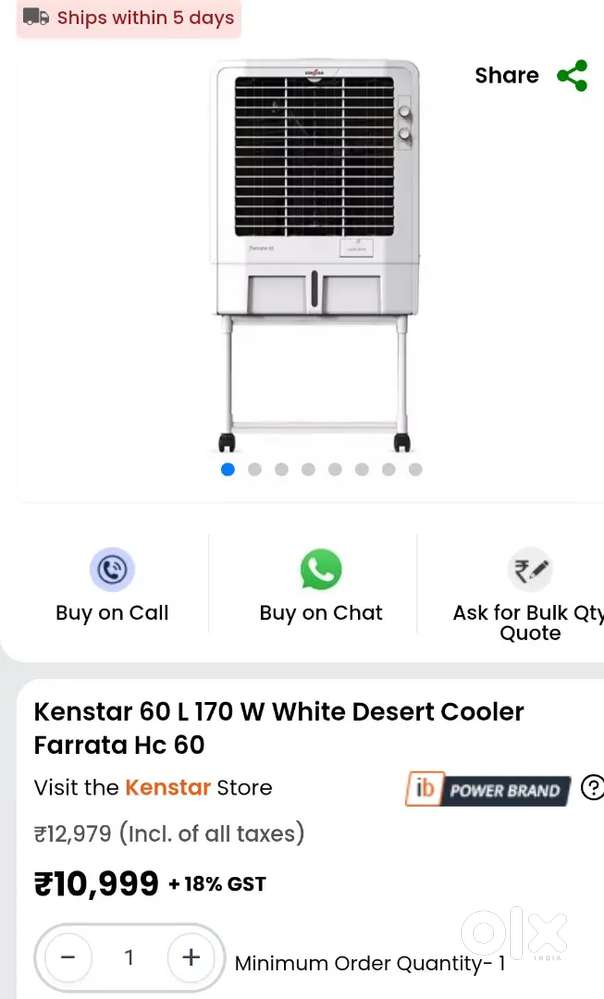Image resolution: width=604 pixels, height=999 pixels.
Task: Decrease the order quantity with minus
Action: pyautogui.click(x=68, y=957)
